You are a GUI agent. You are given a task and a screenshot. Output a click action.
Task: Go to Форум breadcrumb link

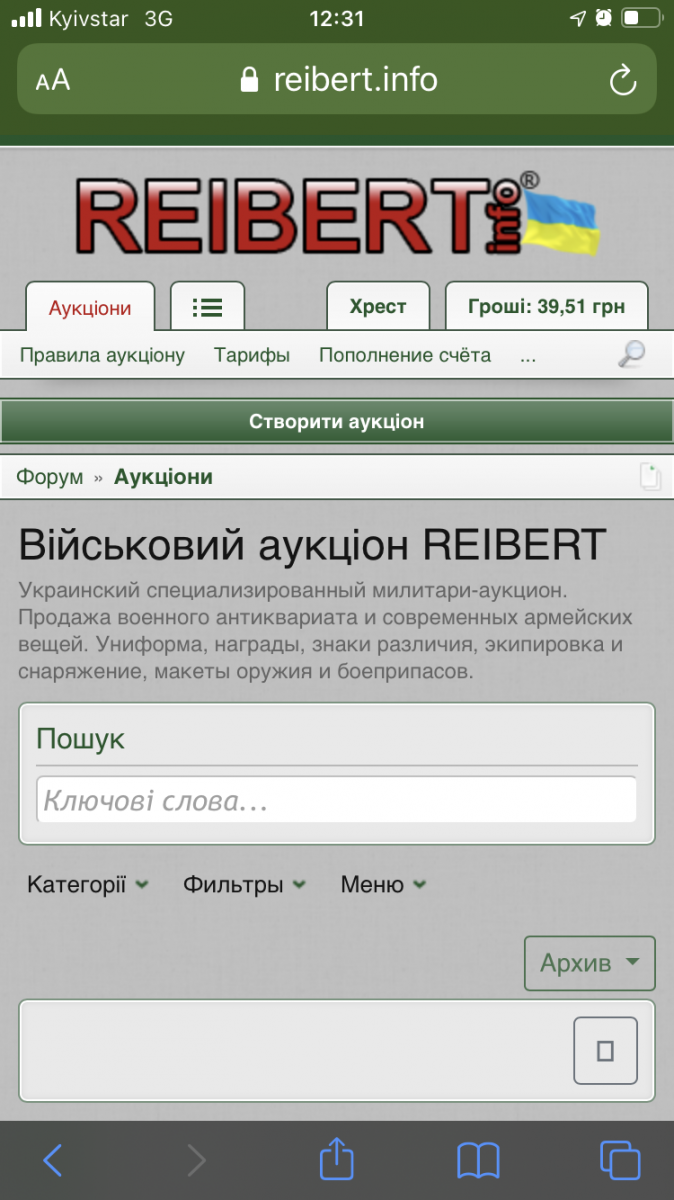pyautogui.click(x=50, y=477)
